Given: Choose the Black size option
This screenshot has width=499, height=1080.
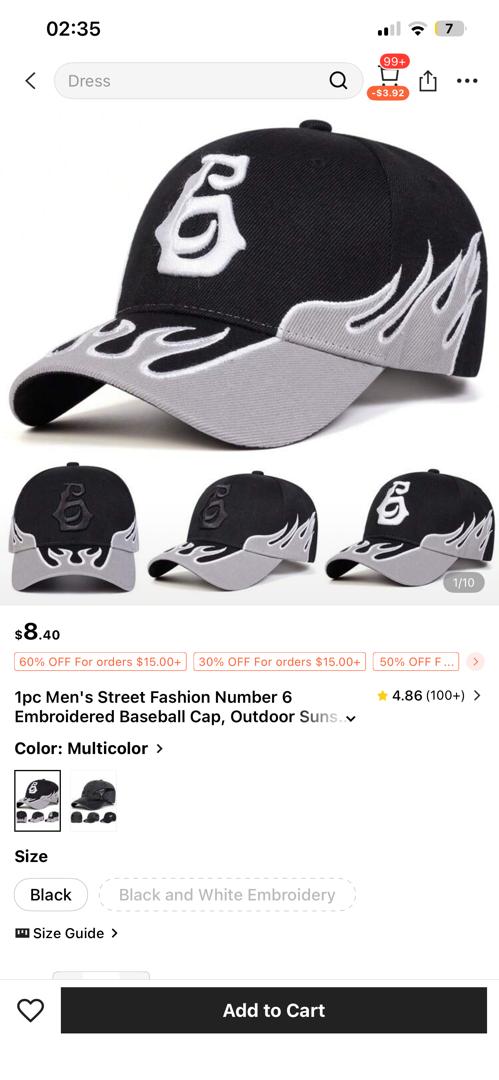Looking at the screenshot, I should [51, 895].
